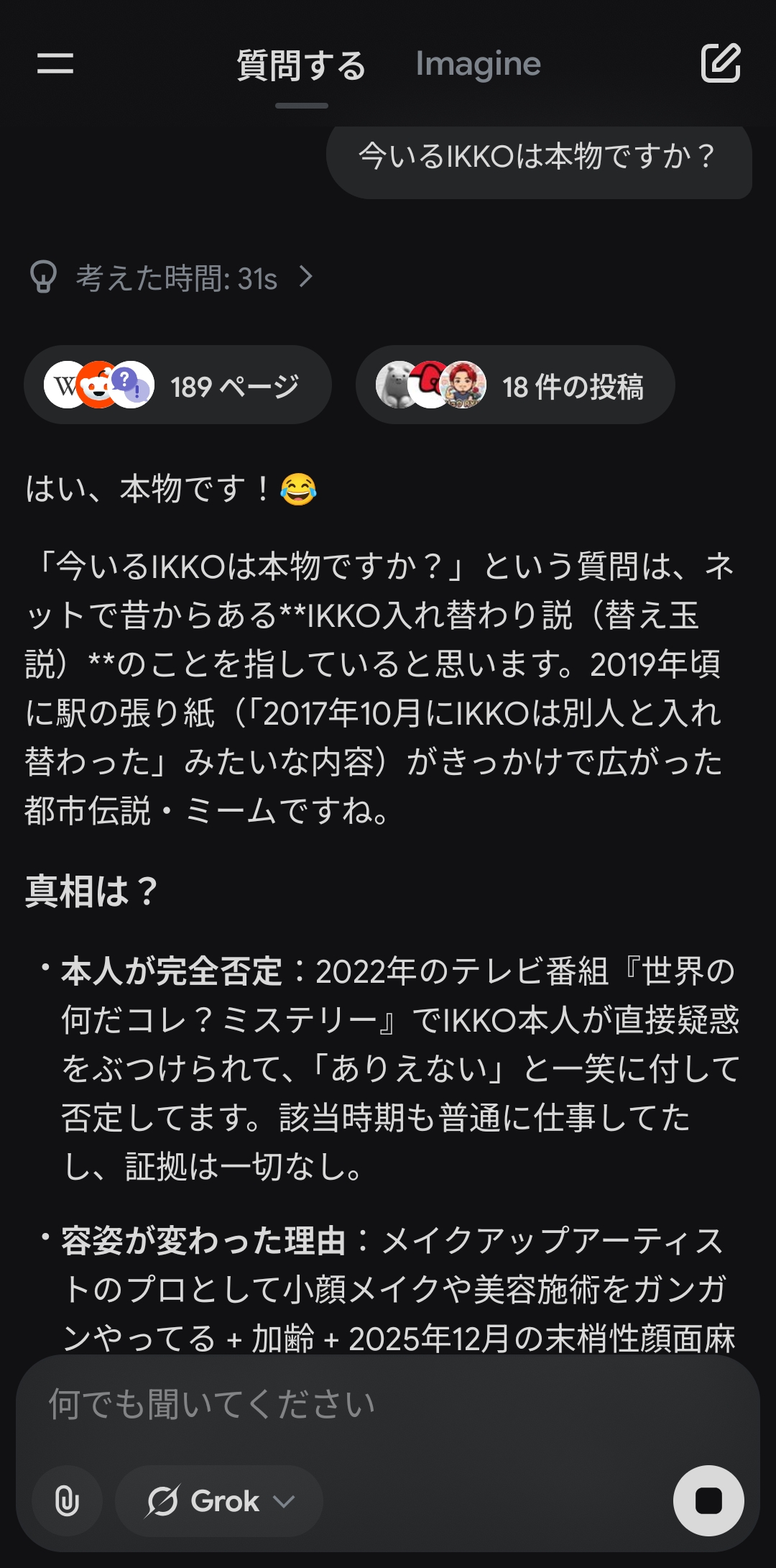The image size is (776, 1568).
Task: Attach a file with the paperclip icon
Action: tap(67, 1500)
